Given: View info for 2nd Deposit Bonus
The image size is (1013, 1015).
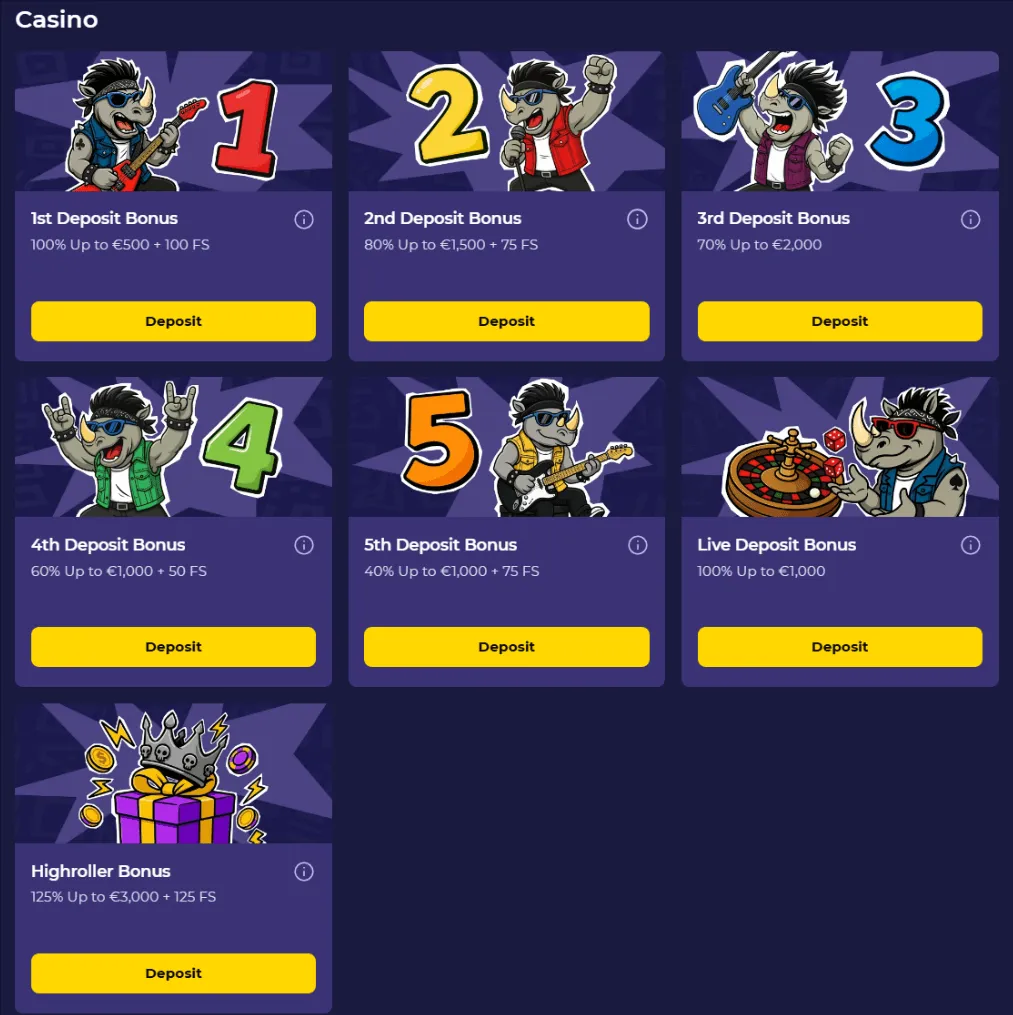Looking at the screenshot, I should click(x=637, y=219).
